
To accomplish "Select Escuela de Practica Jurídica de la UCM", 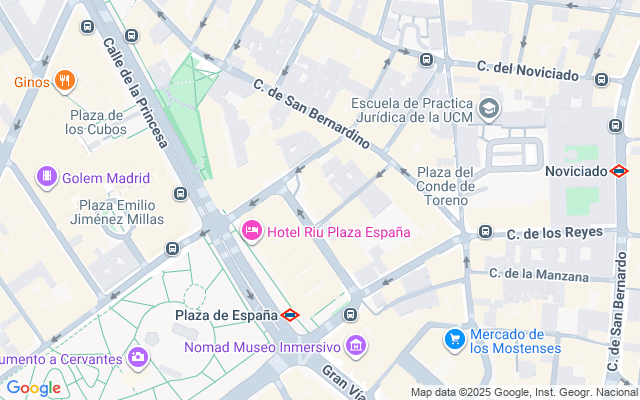I will [489, 108].
